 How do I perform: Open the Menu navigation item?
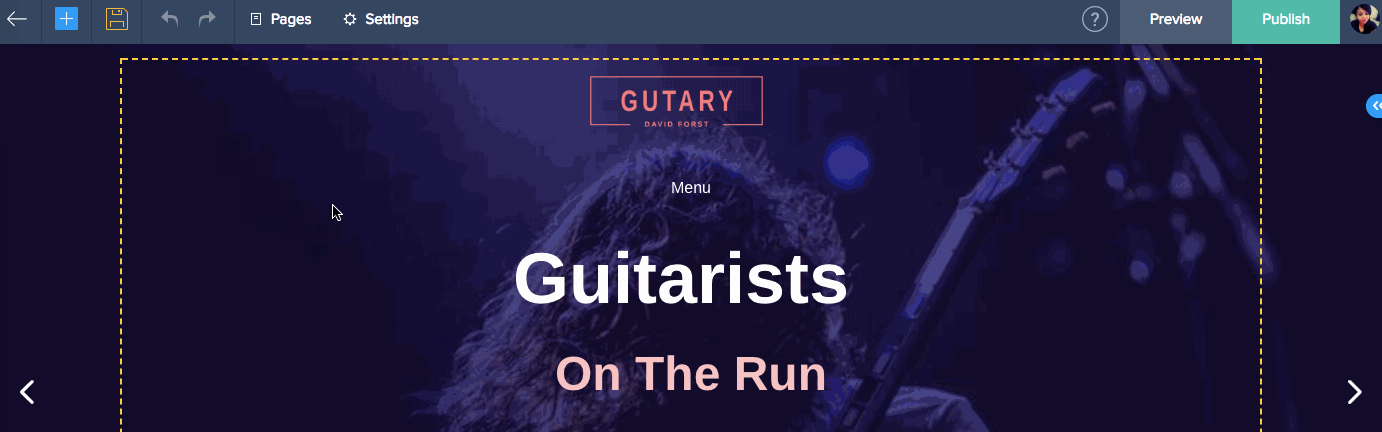click(x=690, y=188)
